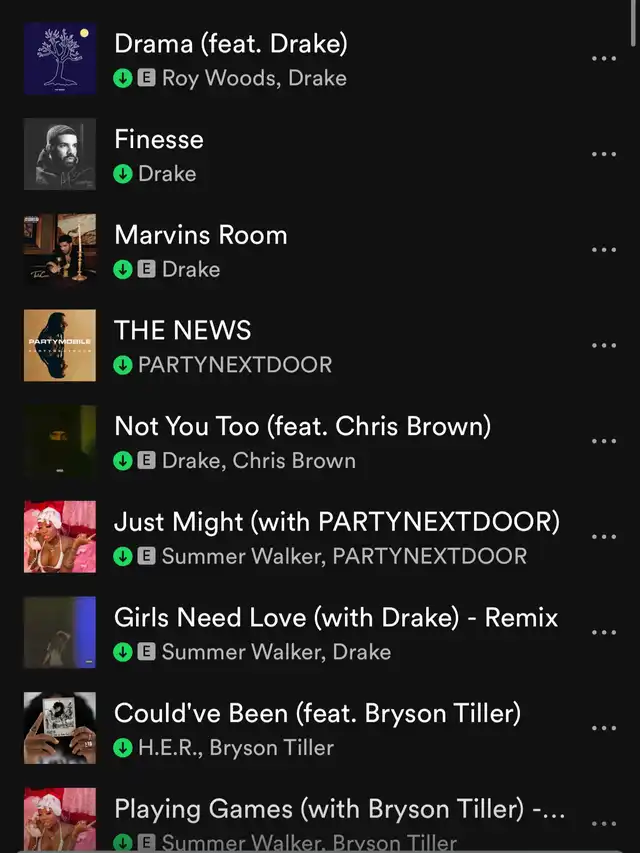Viewport: 640px width, 853px height.
Task: Play Not You Too (feat. Chris Brown)
Action: [x=302, y=426]
